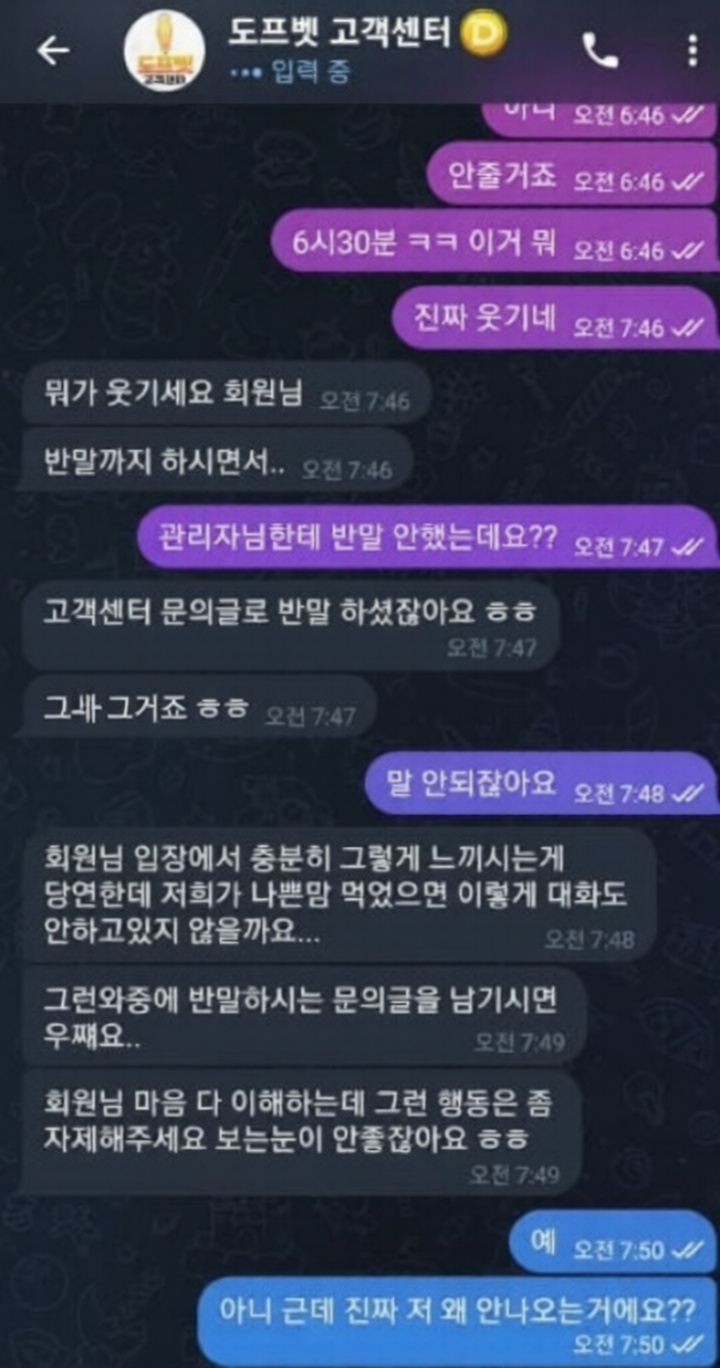Go back to the chat list
This screenshot has height=1368, width=720.
coord(53,51)
